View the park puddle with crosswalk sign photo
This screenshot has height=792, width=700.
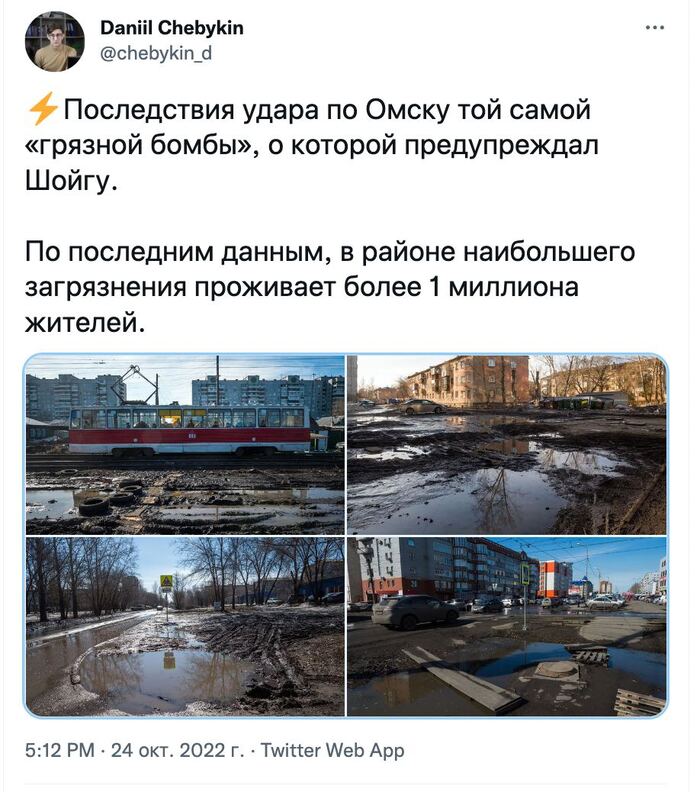(x=185, y=626)
